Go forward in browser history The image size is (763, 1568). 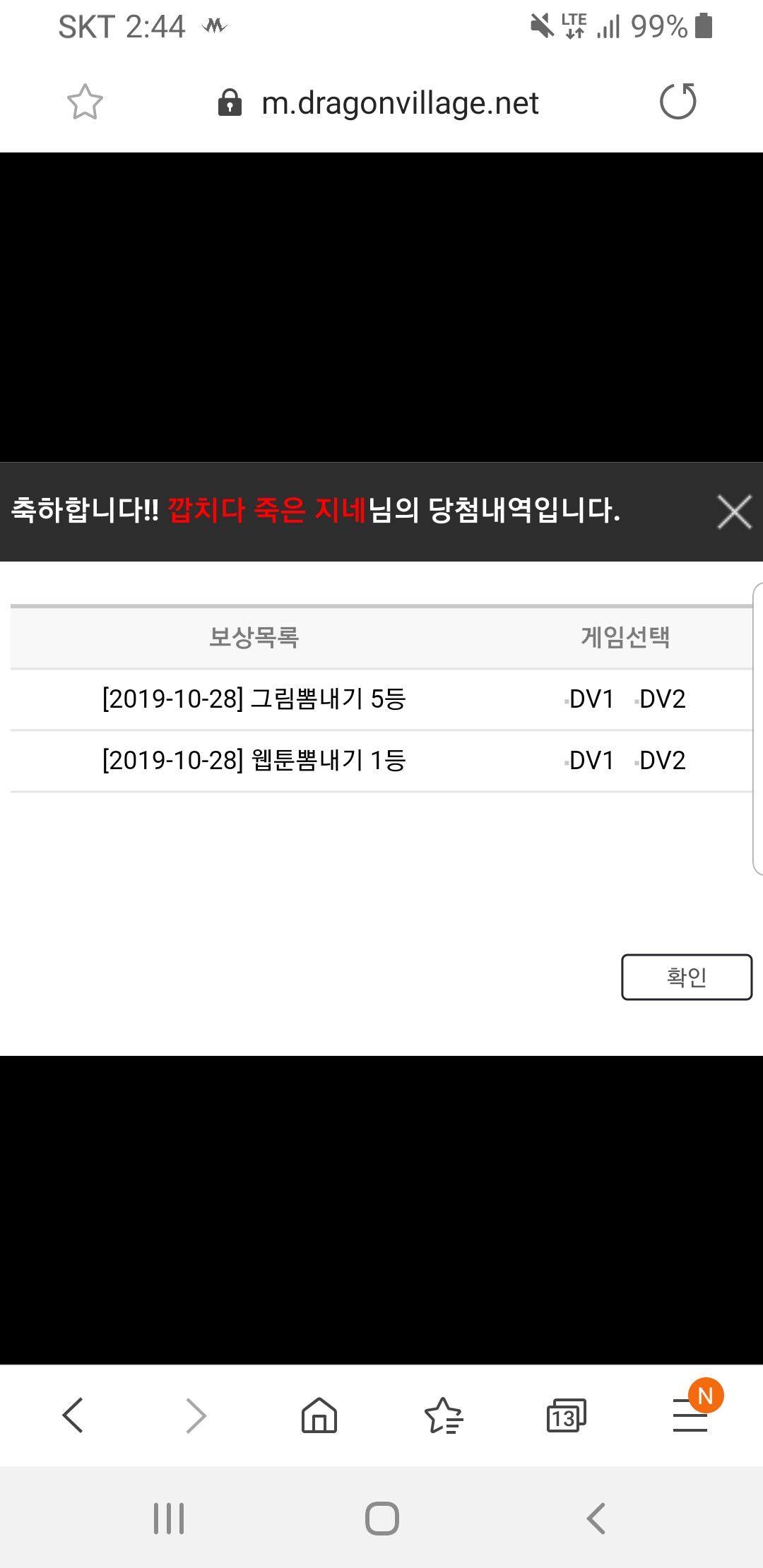(196, 1415)
